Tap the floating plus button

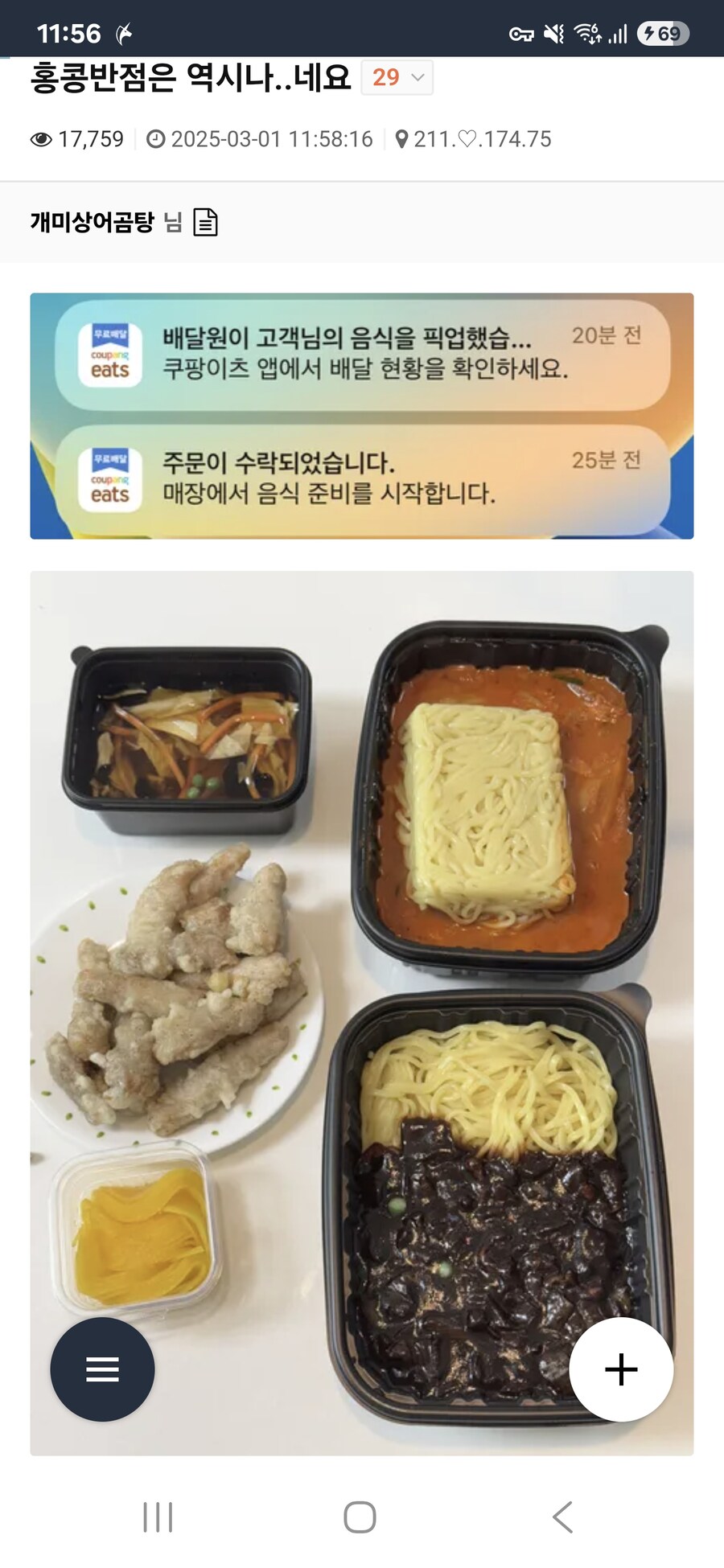(x=619, y=1369)
